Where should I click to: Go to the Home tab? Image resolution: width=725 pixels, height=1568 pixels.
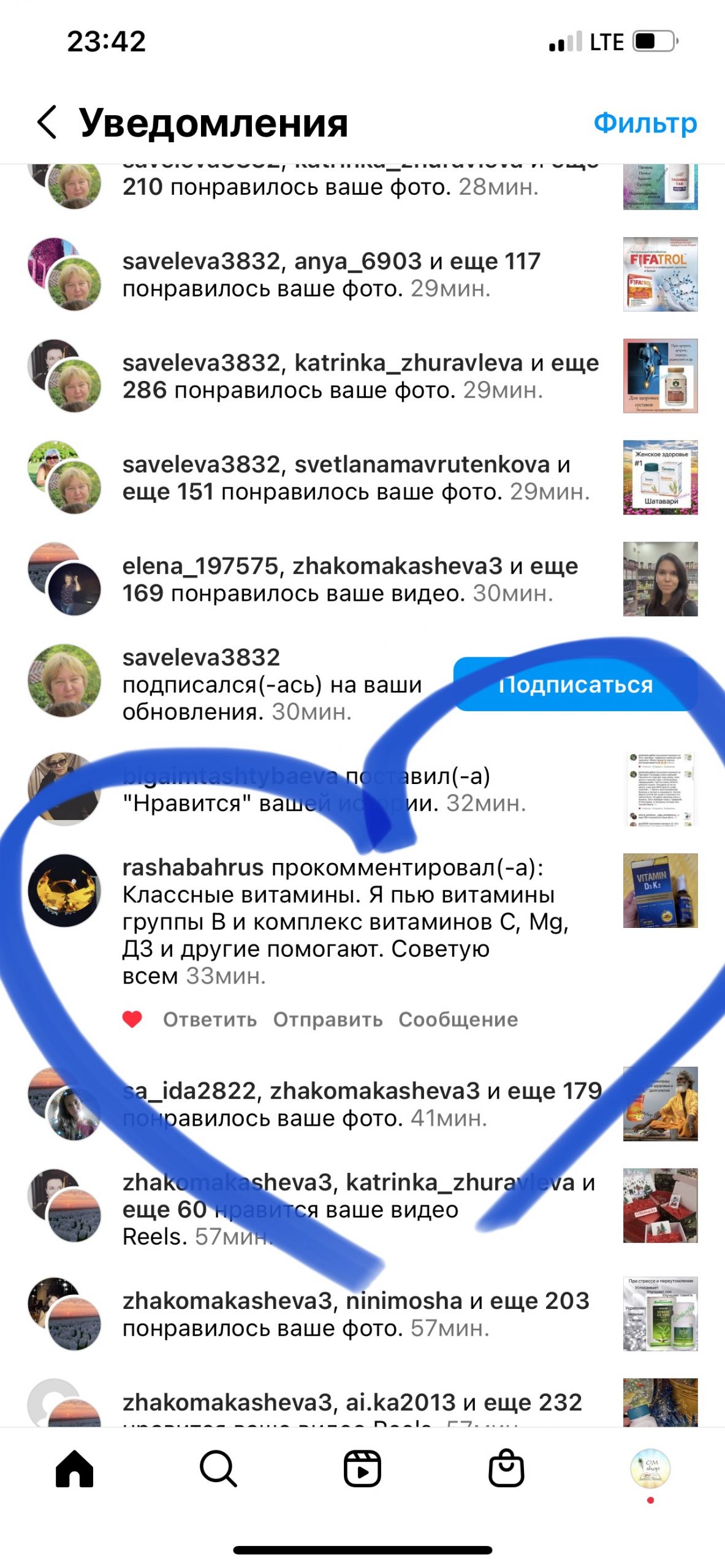(x=74, y=1468)
